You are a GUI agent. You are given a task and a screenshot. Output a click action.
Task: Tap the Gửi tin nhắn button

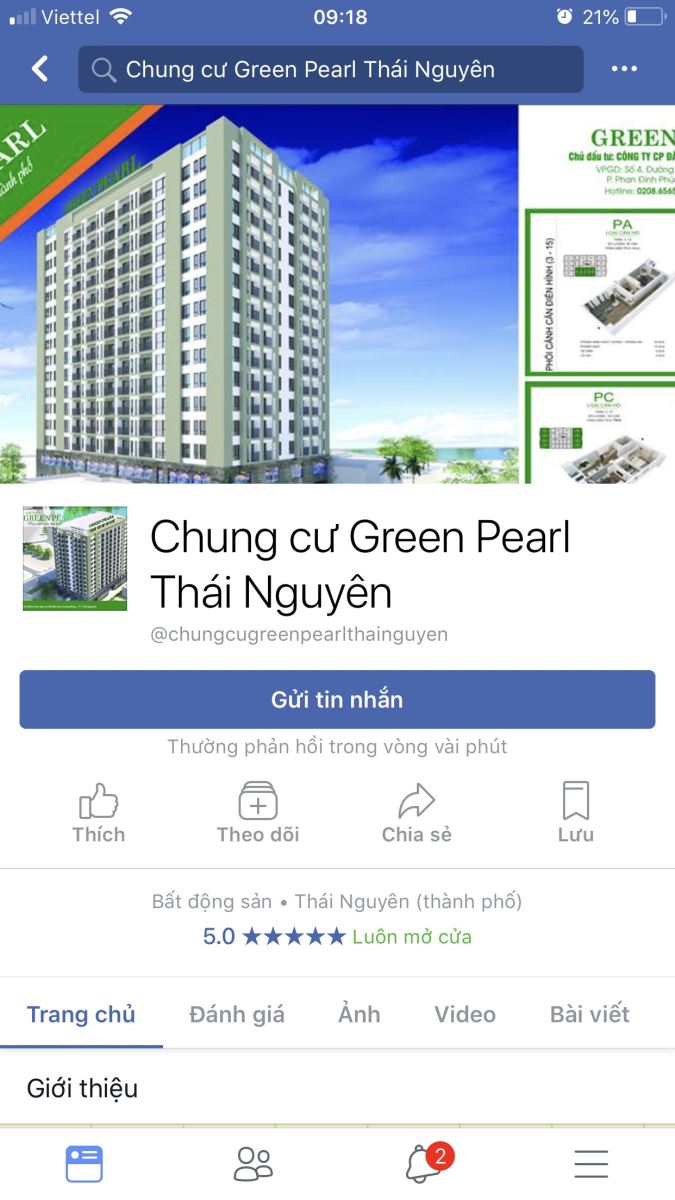[x=337, y=699]
